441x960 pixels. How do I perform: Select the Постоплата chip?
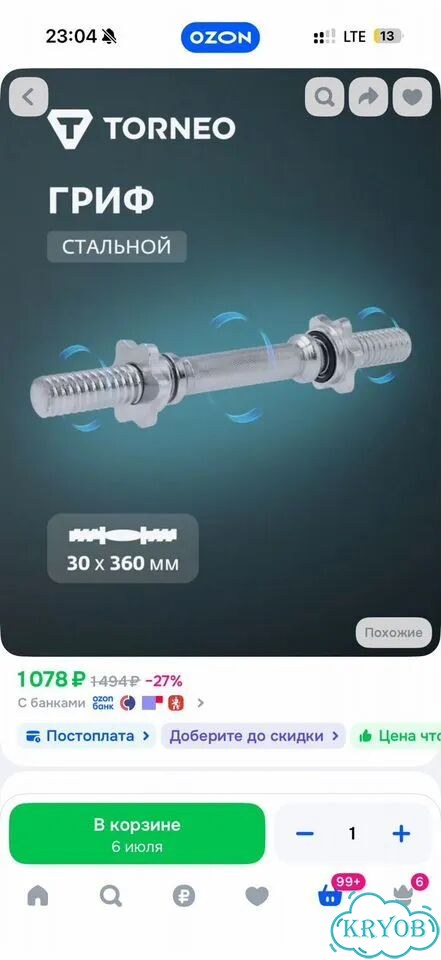pyautogui.click(x=86, y=736)
